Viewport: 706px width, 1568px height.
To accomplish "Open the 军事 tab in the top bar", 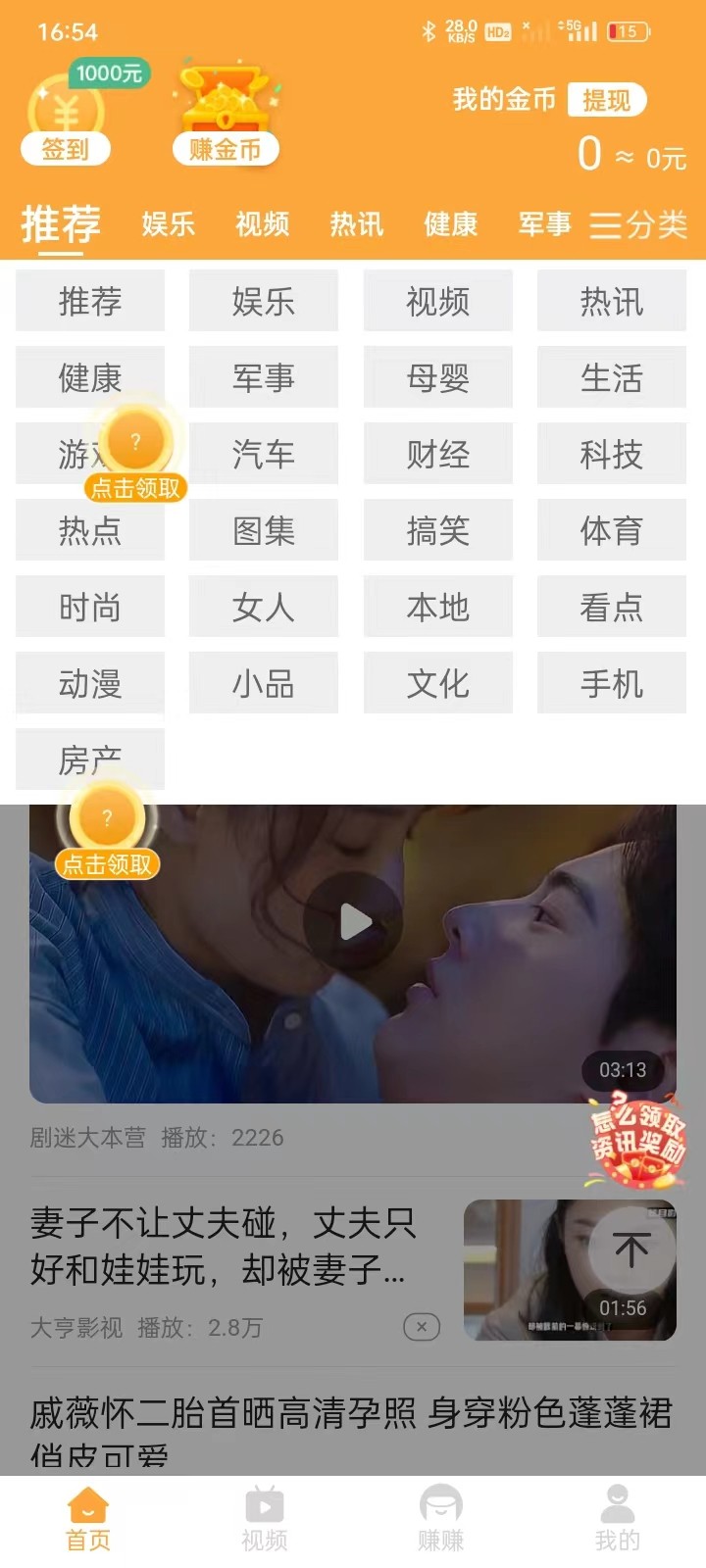I will click(544, 225).
